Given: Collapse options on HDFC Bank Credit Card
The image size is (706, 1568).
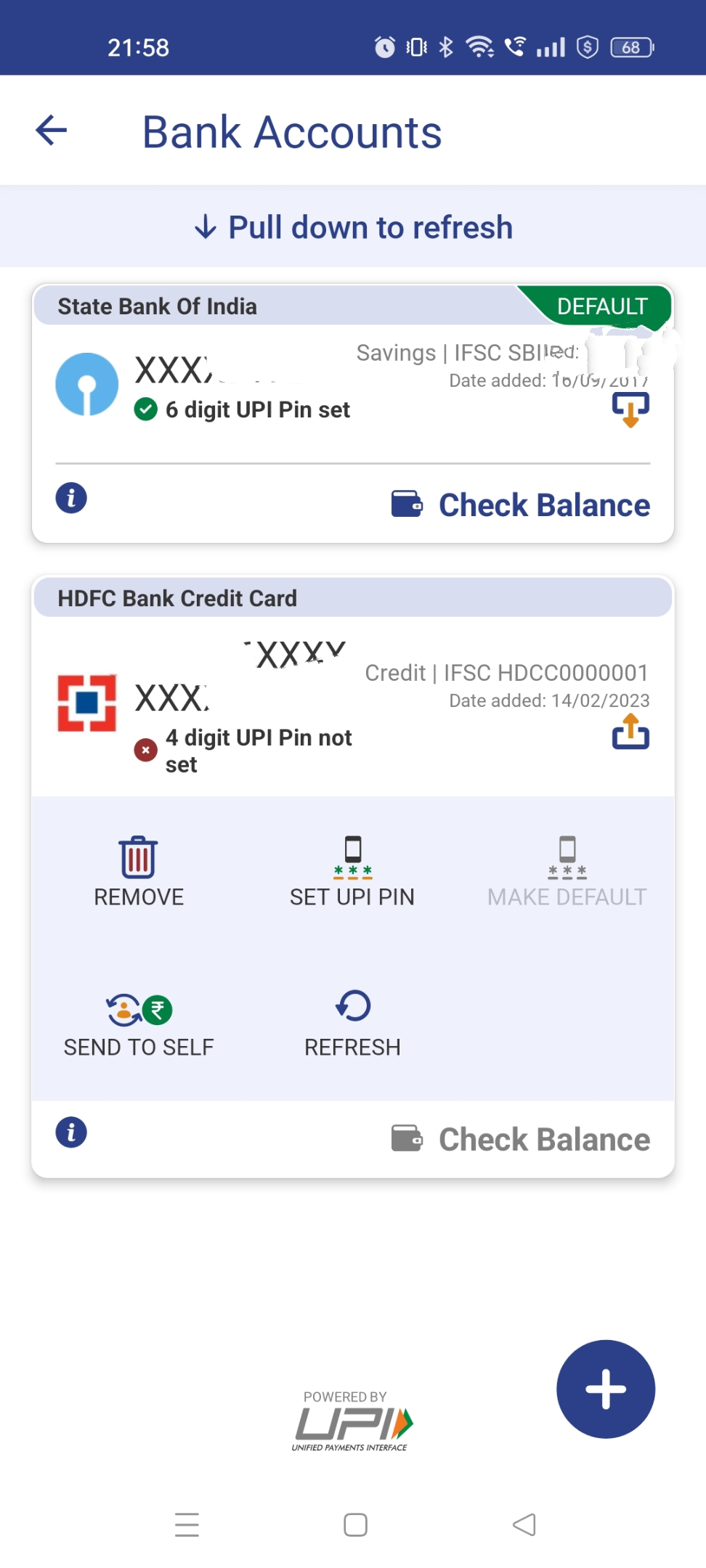Looking at the screenshot, I should [630, 731].
